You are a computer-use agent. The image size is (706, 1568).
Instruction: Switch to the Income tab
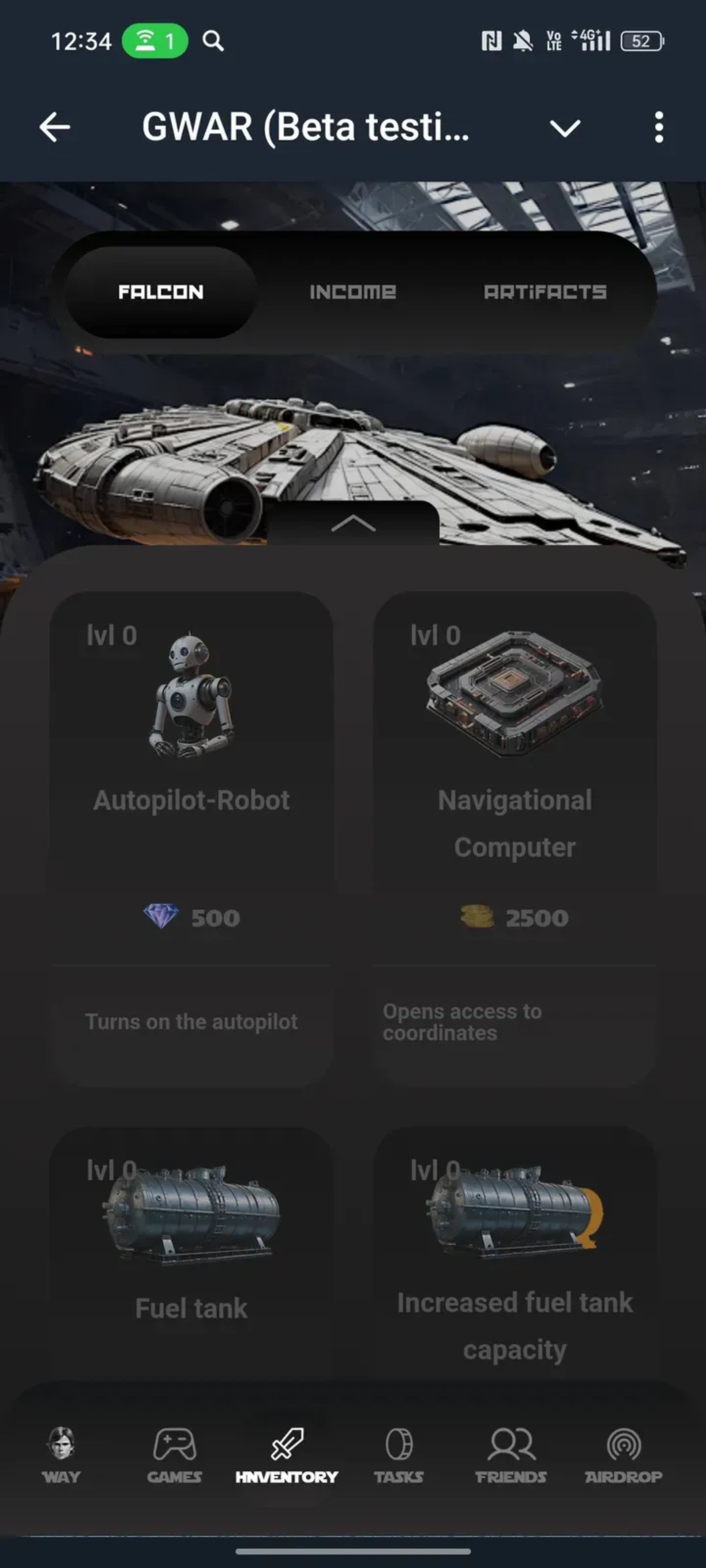pos(353,292)
